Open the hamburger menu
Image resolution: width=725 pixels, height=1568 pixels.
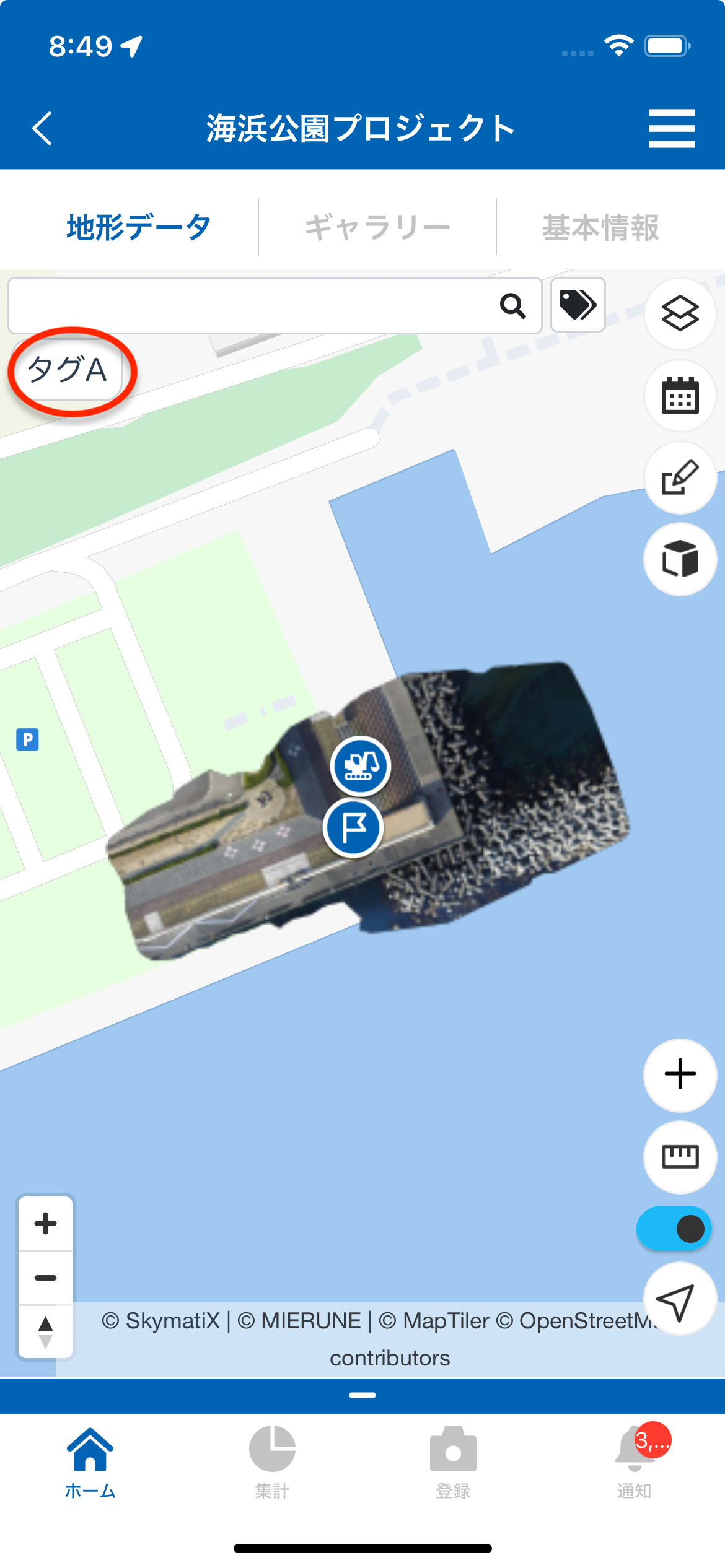(672, 128)
